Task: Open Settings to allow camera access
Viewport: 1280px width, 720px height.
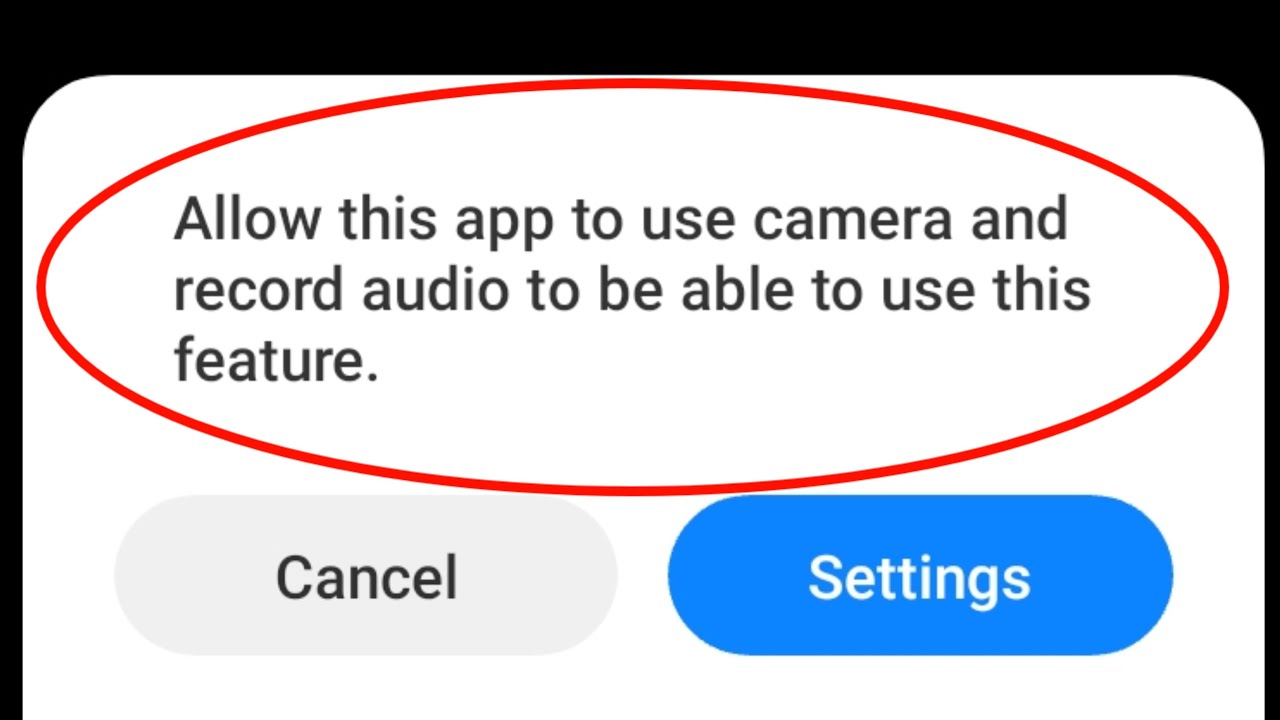Action: click(920, 576)
